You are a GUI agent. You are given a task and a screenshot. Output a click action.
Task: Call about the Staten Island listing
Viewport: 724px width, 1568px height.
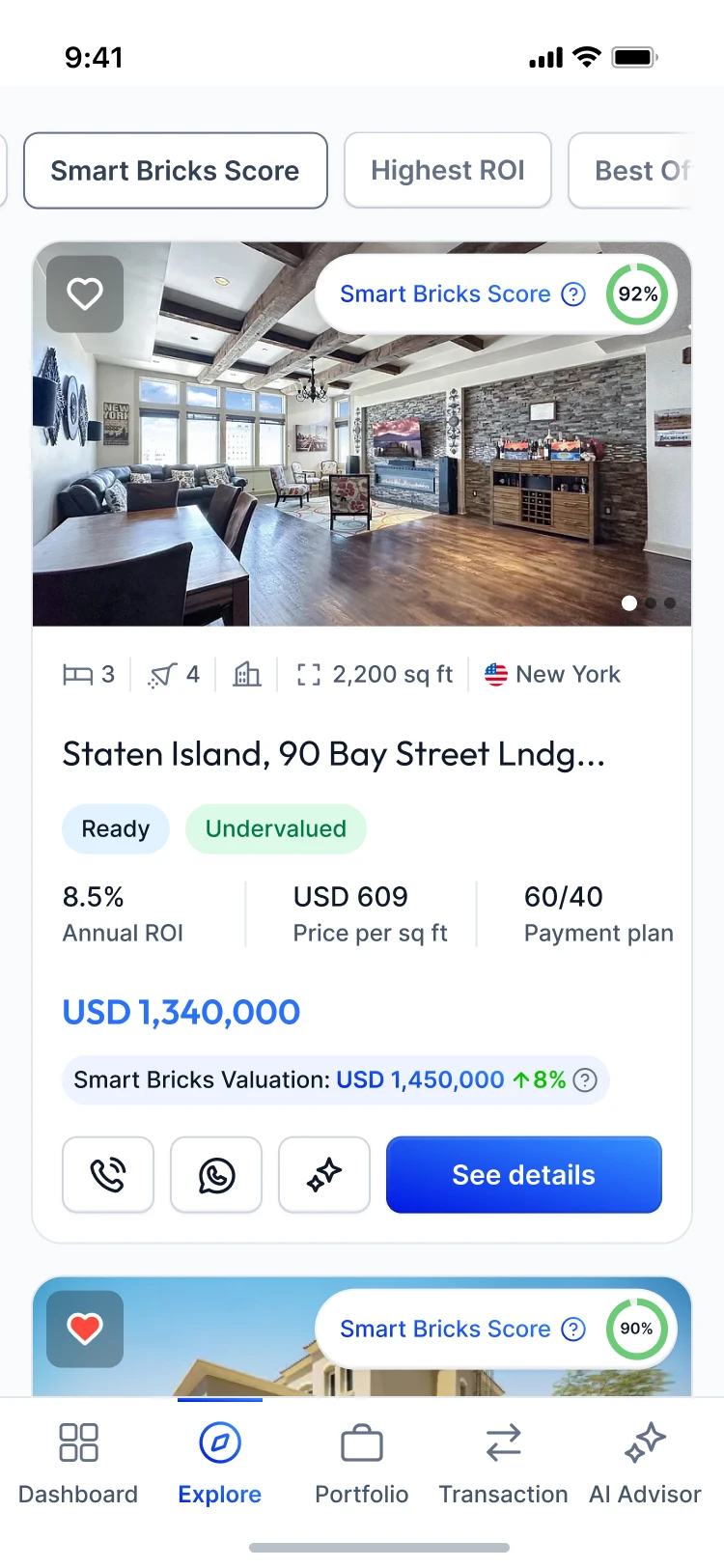pyautogui.click(x=108, y=1175)
